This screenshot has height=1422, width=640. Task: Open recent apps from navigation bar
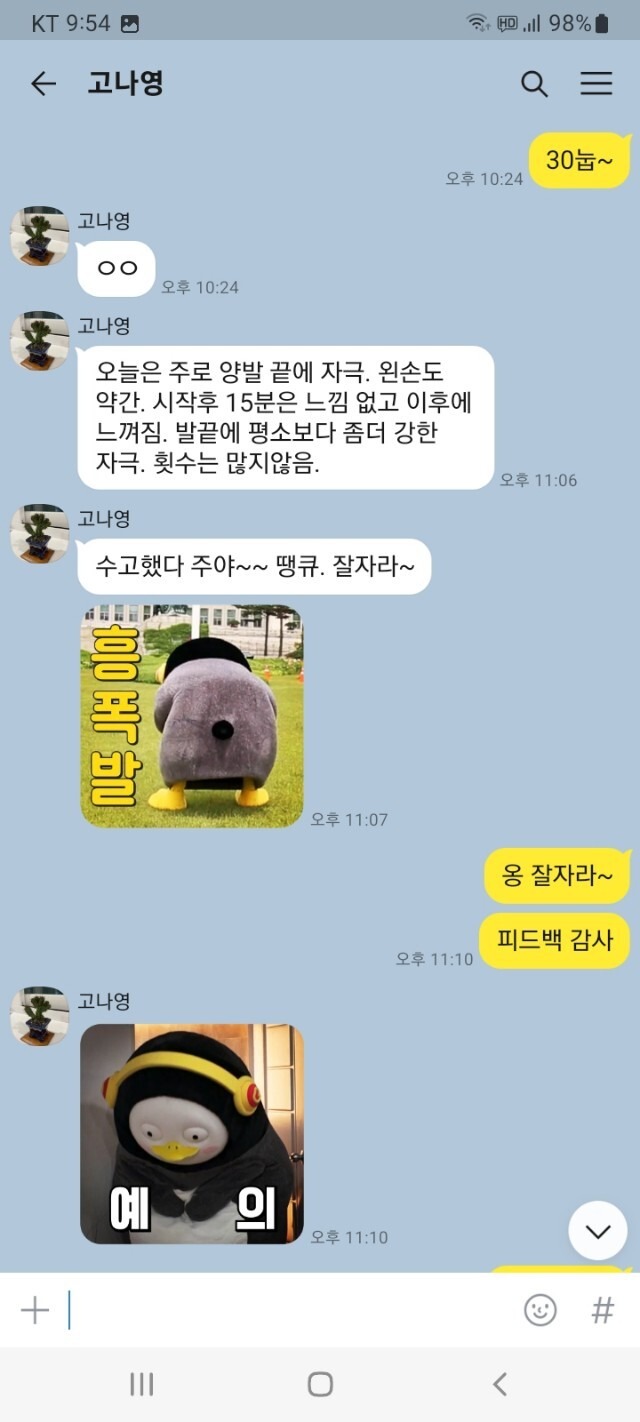[141, 1384]
